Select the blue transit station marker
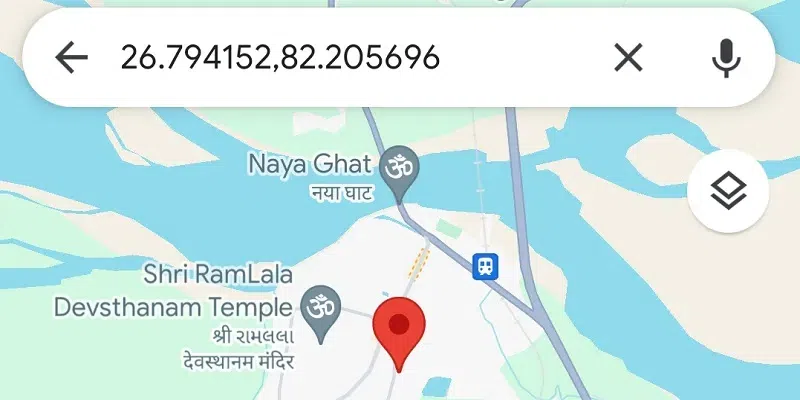The width and height of the screenshot is (800, 400). [x=486, y=266]
